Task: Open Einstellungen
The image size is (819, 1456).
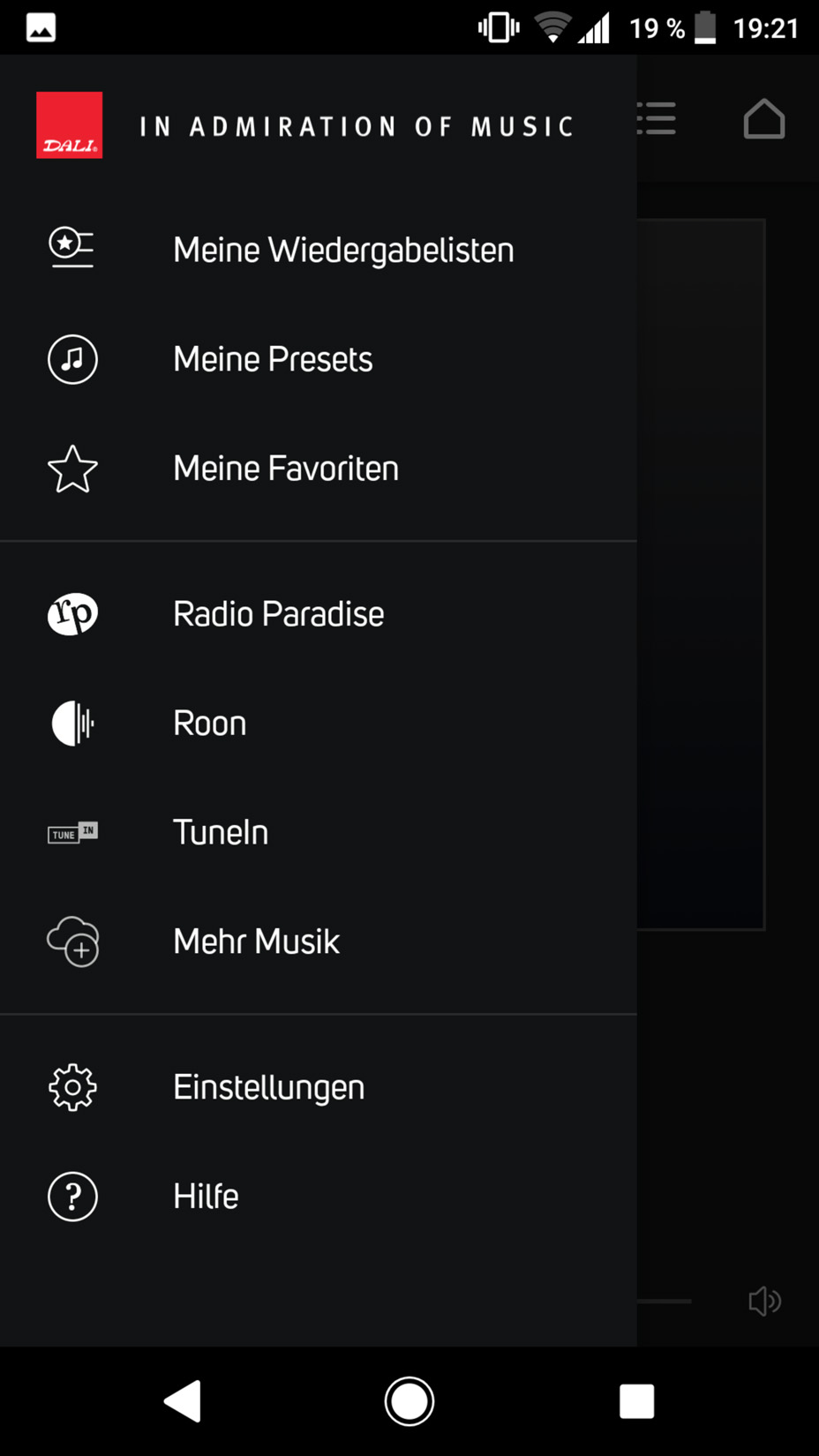Action: click(318, 1087)
